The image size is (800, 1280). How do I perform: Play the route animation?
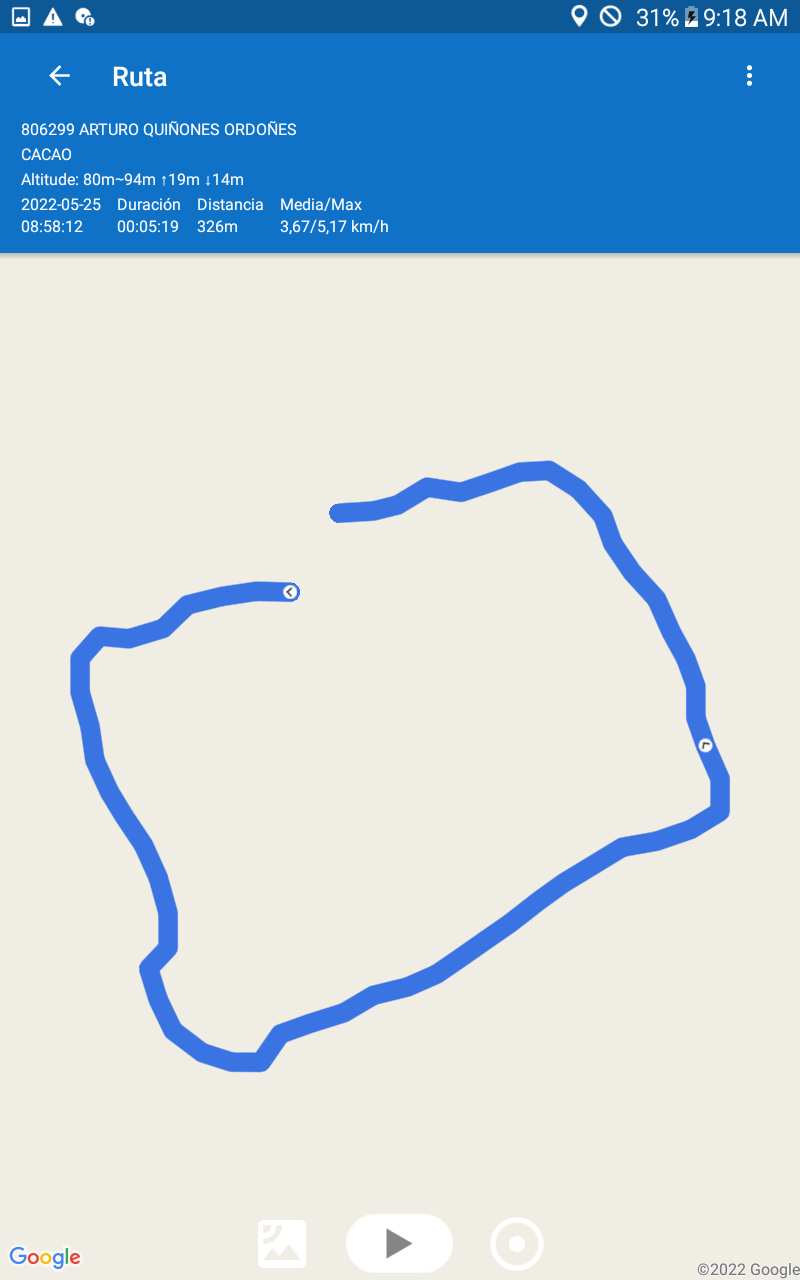(399, 1243)
